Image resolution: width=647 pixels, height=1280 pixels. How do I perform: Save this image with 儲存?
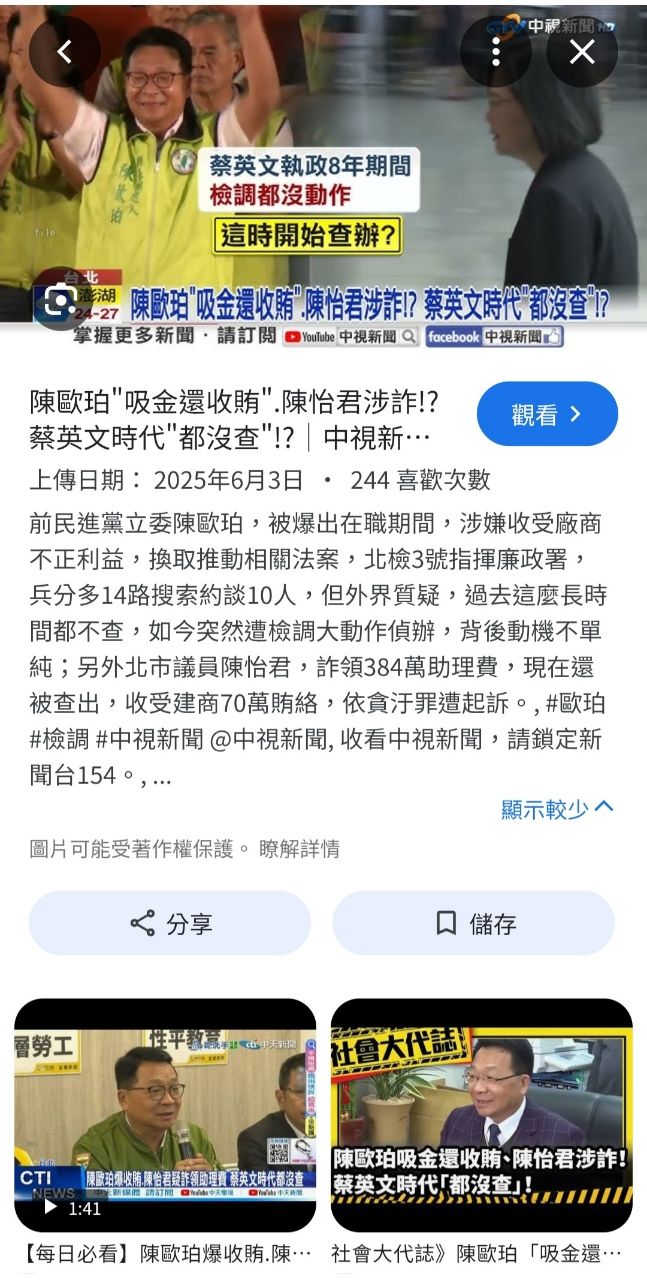[x=474, y=923]
